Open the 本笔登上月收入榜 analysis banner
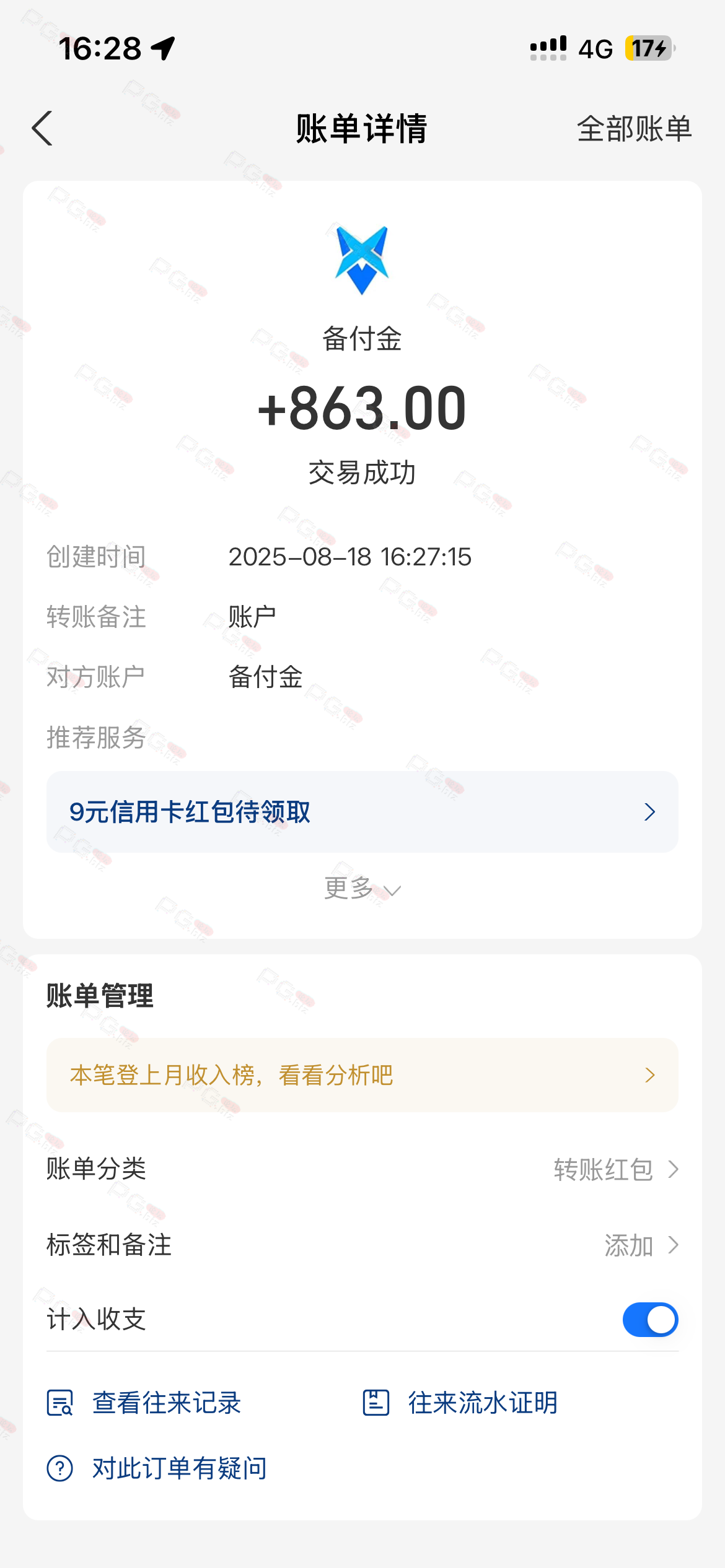The height and width of the screenshot is (1568, 725). [362, 1075]
